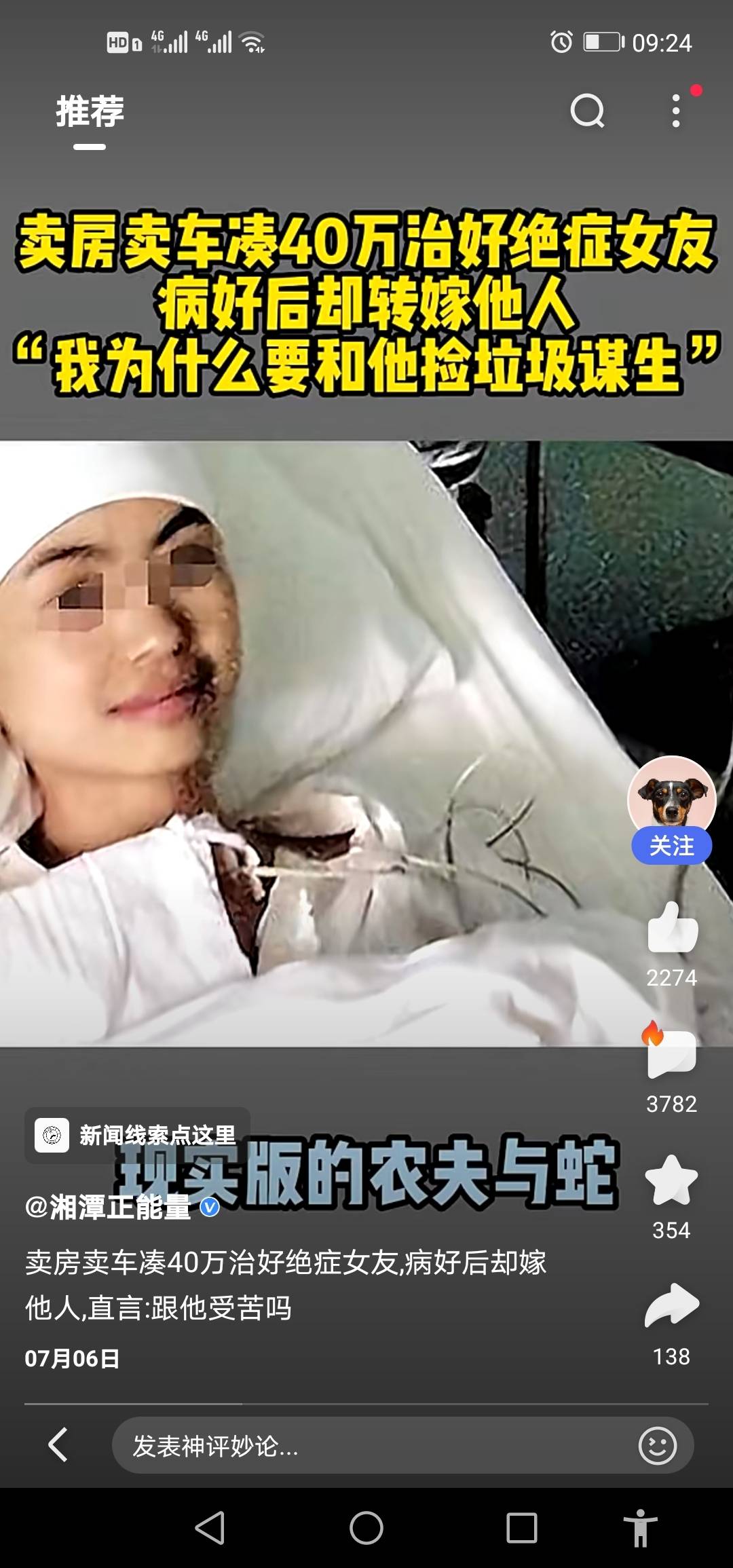
Task: Select the 推荐 tab
Action: pyautogui.click(x=90, y=112)
